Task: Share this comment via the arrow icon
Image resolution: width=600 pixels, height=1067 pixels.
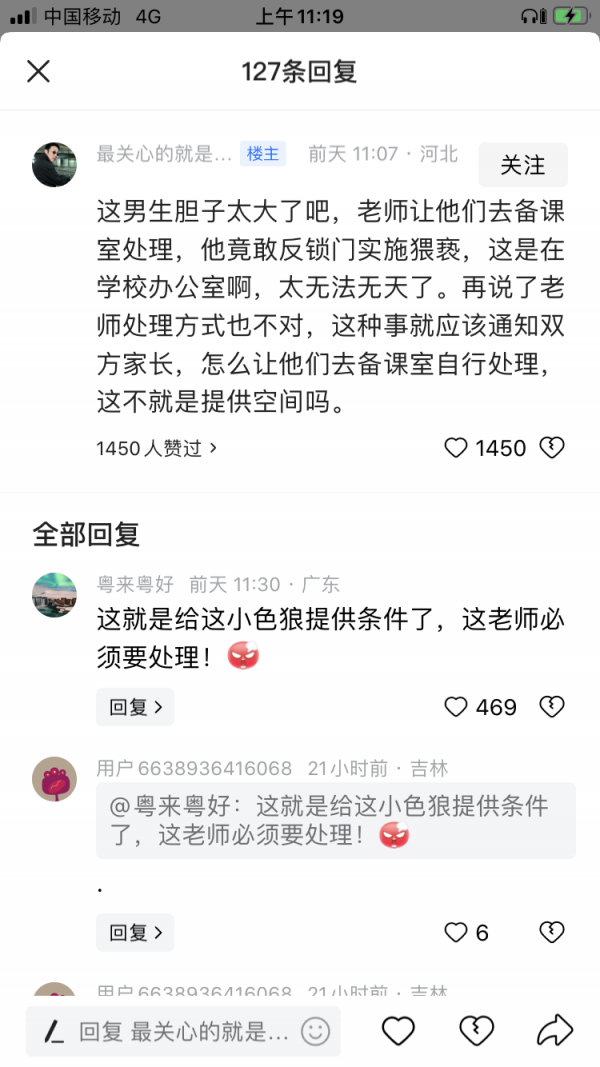Action: pyautogui.click(x=554, y=1030)
